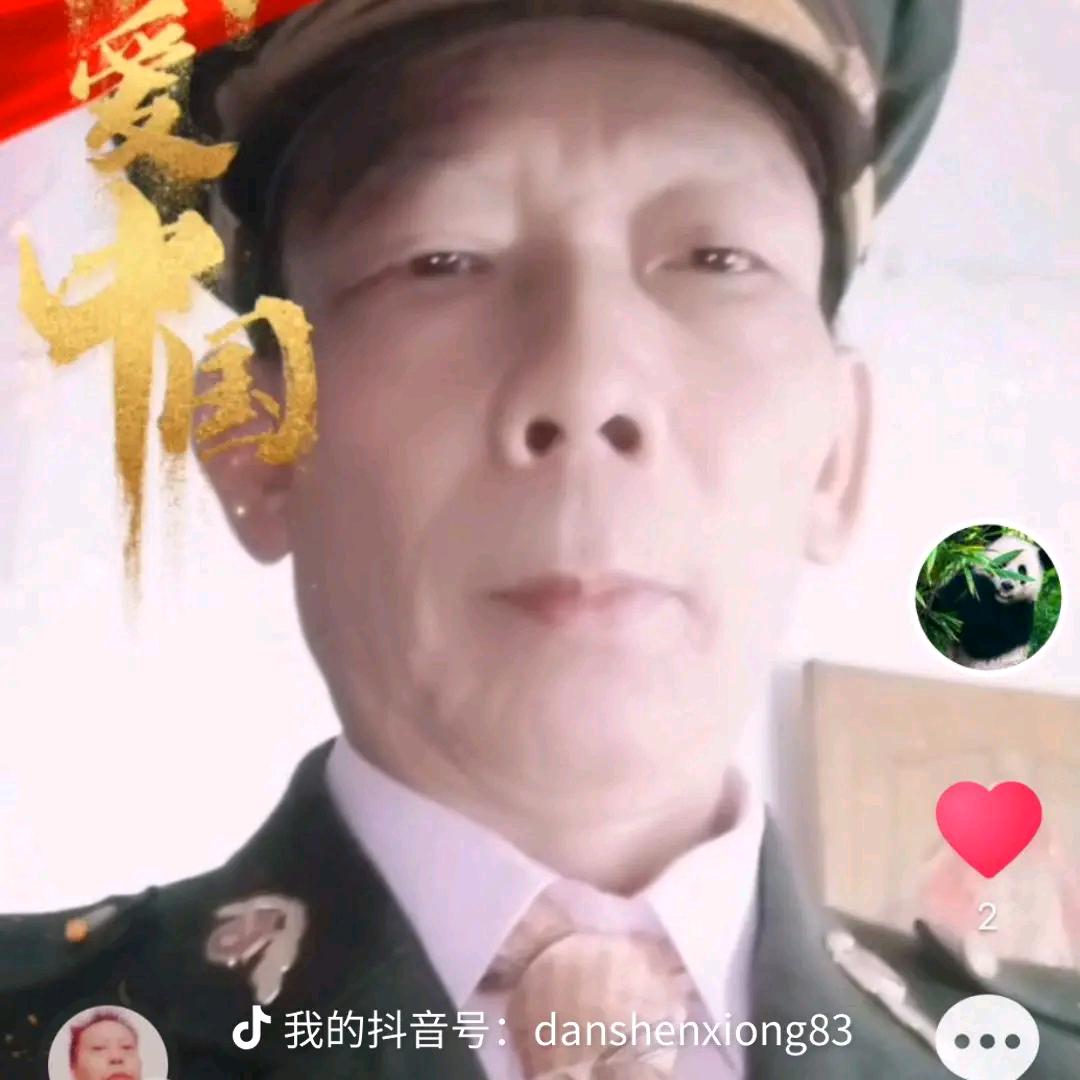The width and height of the screenshot is (1080, 1080).
Task: Open the panda avatar profile
Action: (988, 597)
